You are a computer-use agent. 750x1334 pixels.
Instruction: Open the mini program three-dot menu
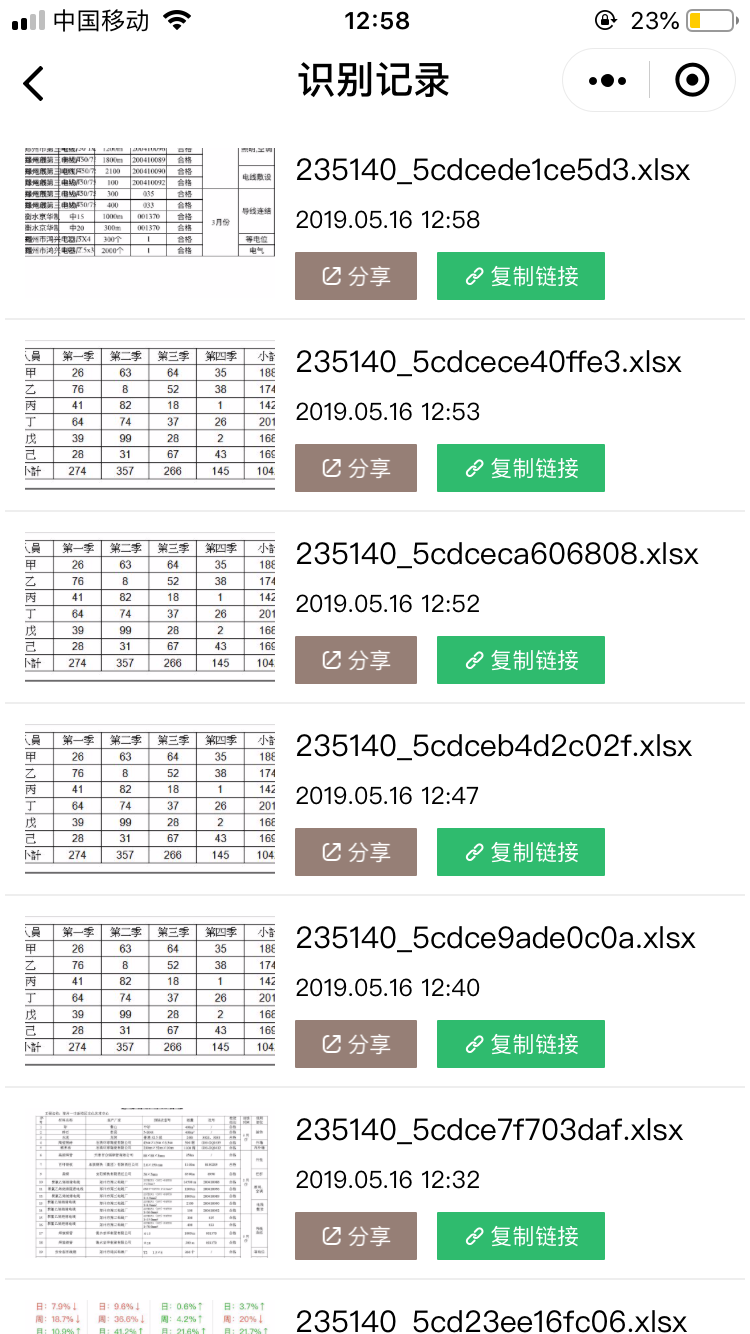click(x=607, y=81)
